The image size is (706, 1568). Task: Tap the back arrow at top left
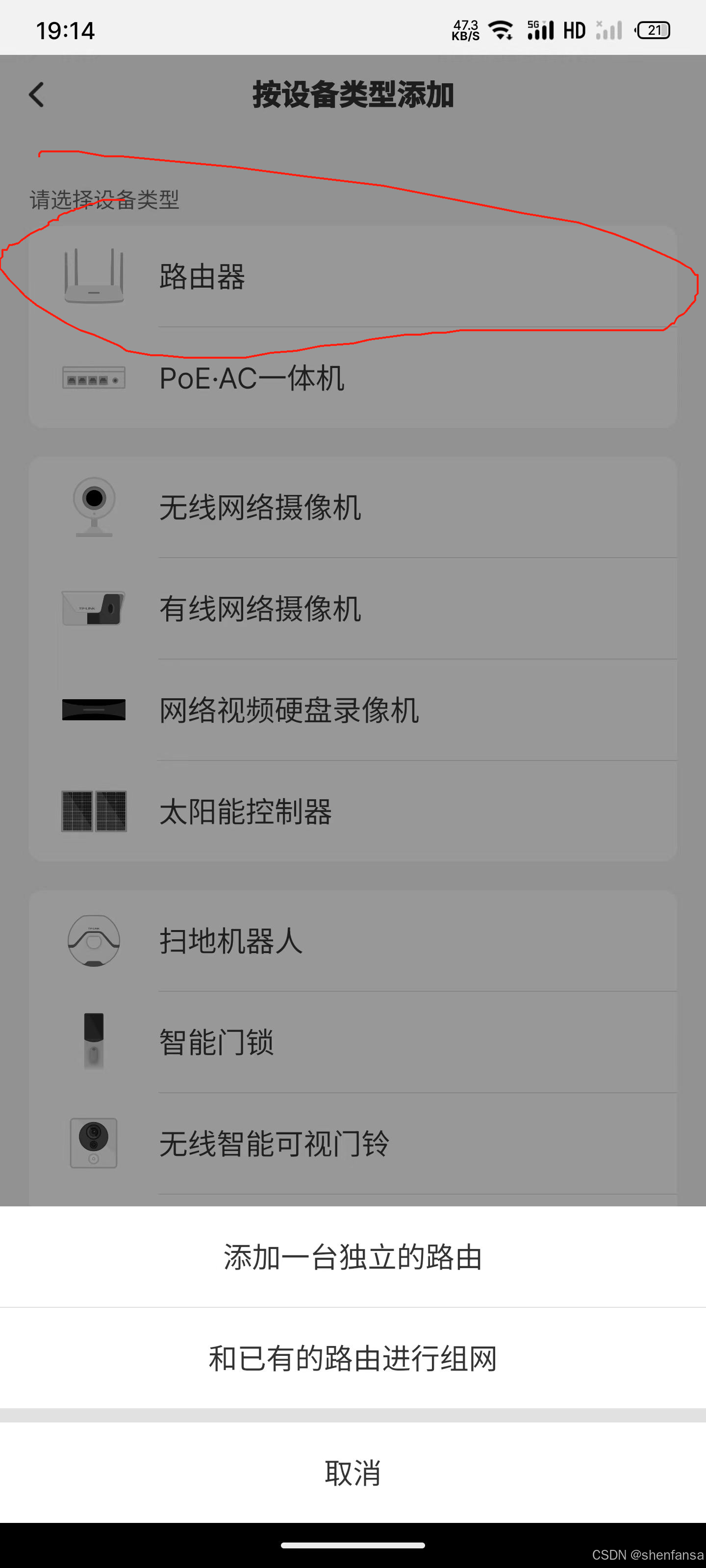click(x=36, y=95)
